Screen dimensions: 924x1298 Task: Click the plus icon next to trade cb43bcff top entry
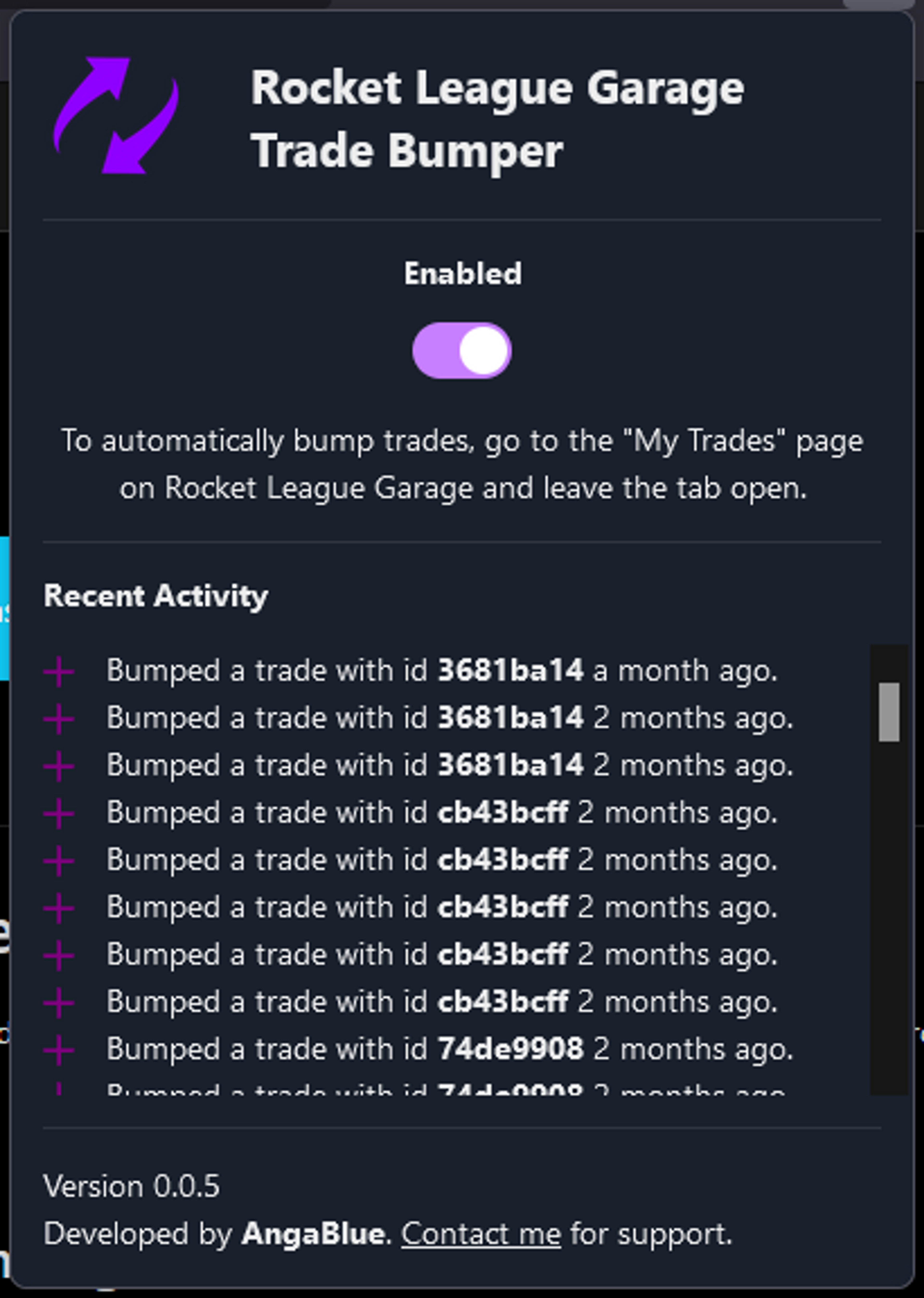(59, 812)
